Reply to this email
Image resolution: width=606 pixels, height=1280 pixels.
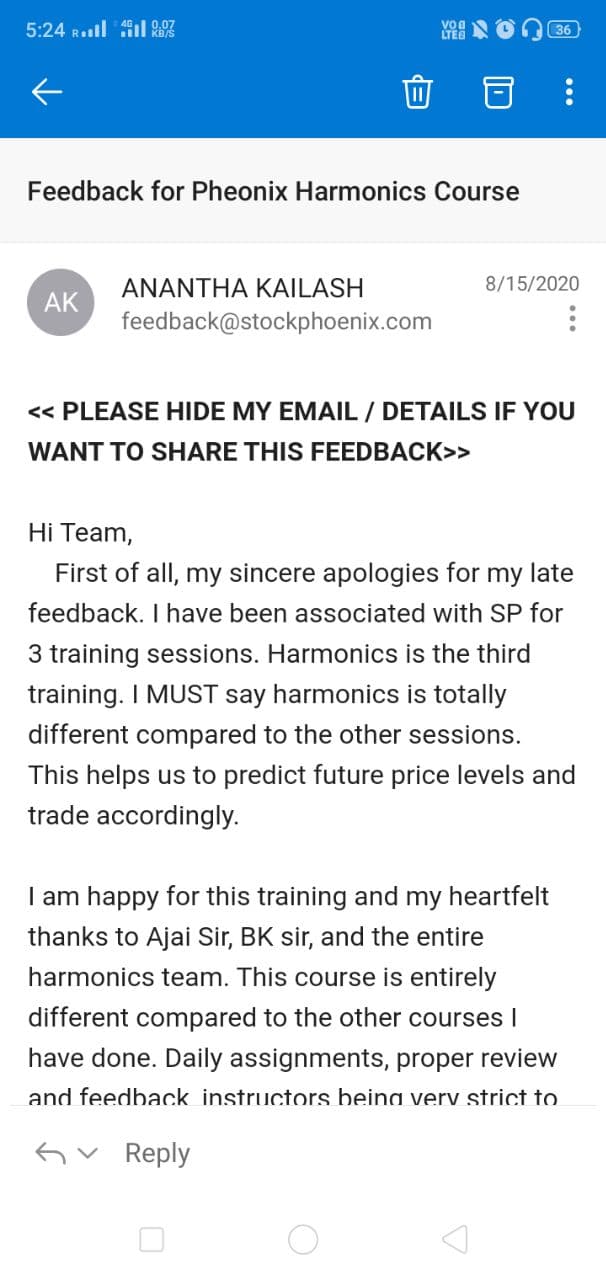click(157, 1153)
